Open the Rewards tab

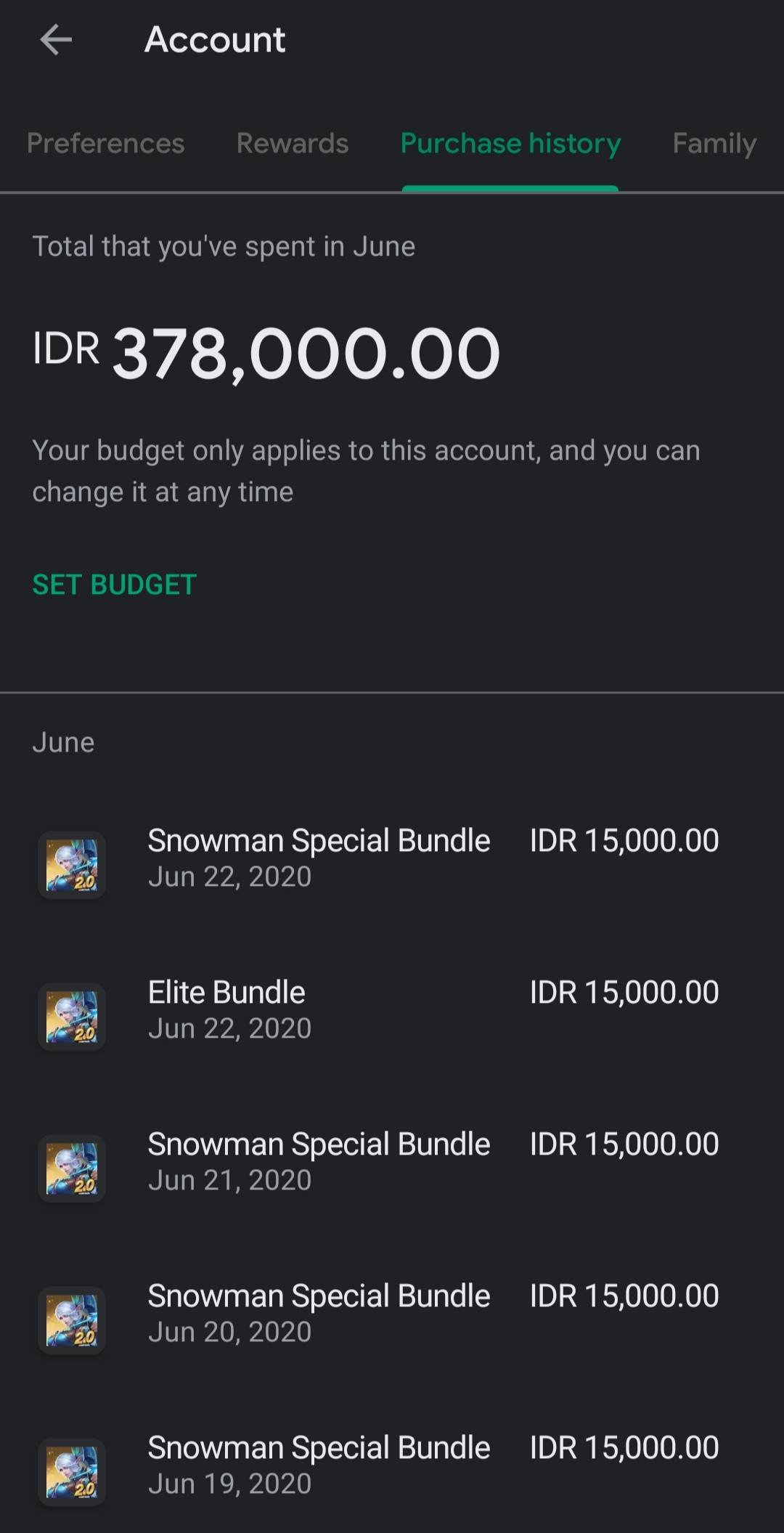tap(292, 143)
